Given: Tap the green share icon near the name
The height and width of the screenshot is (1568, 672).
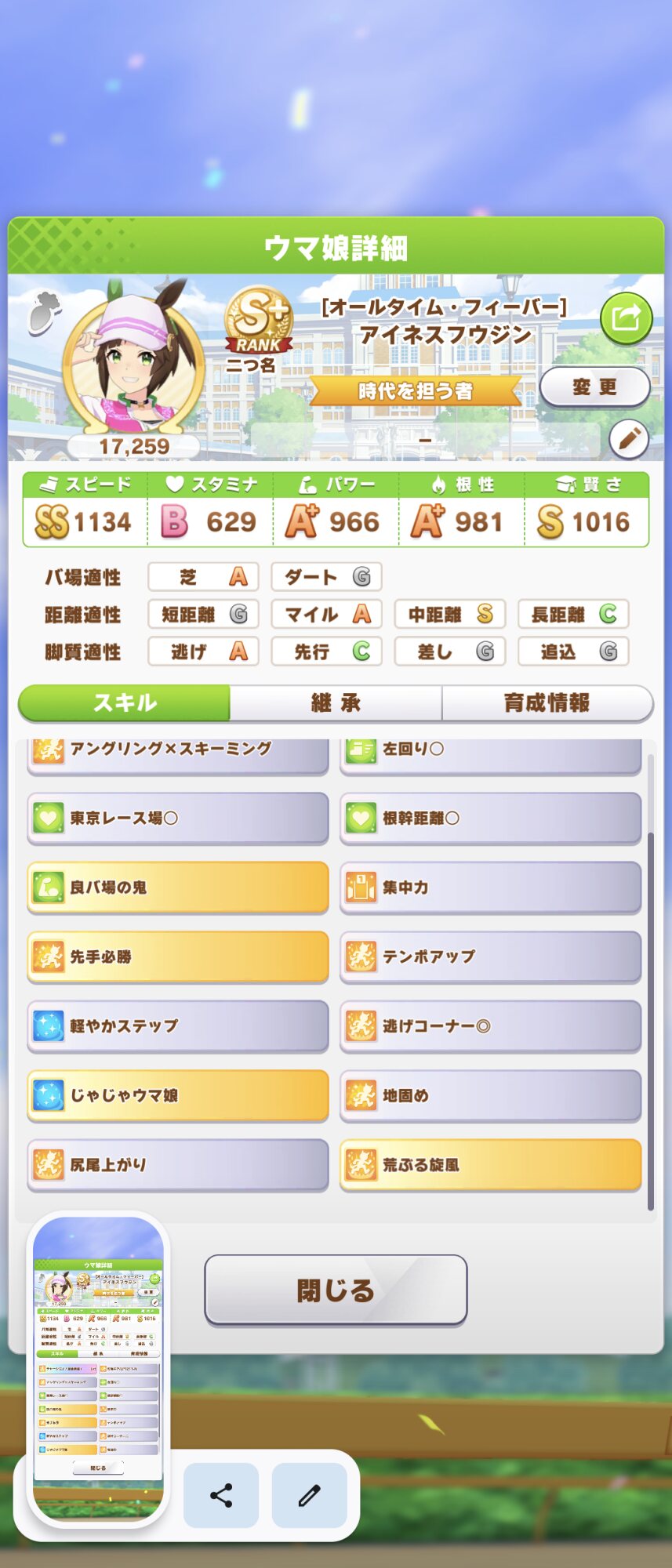Looking at the screenshot, I should [626, 318].
